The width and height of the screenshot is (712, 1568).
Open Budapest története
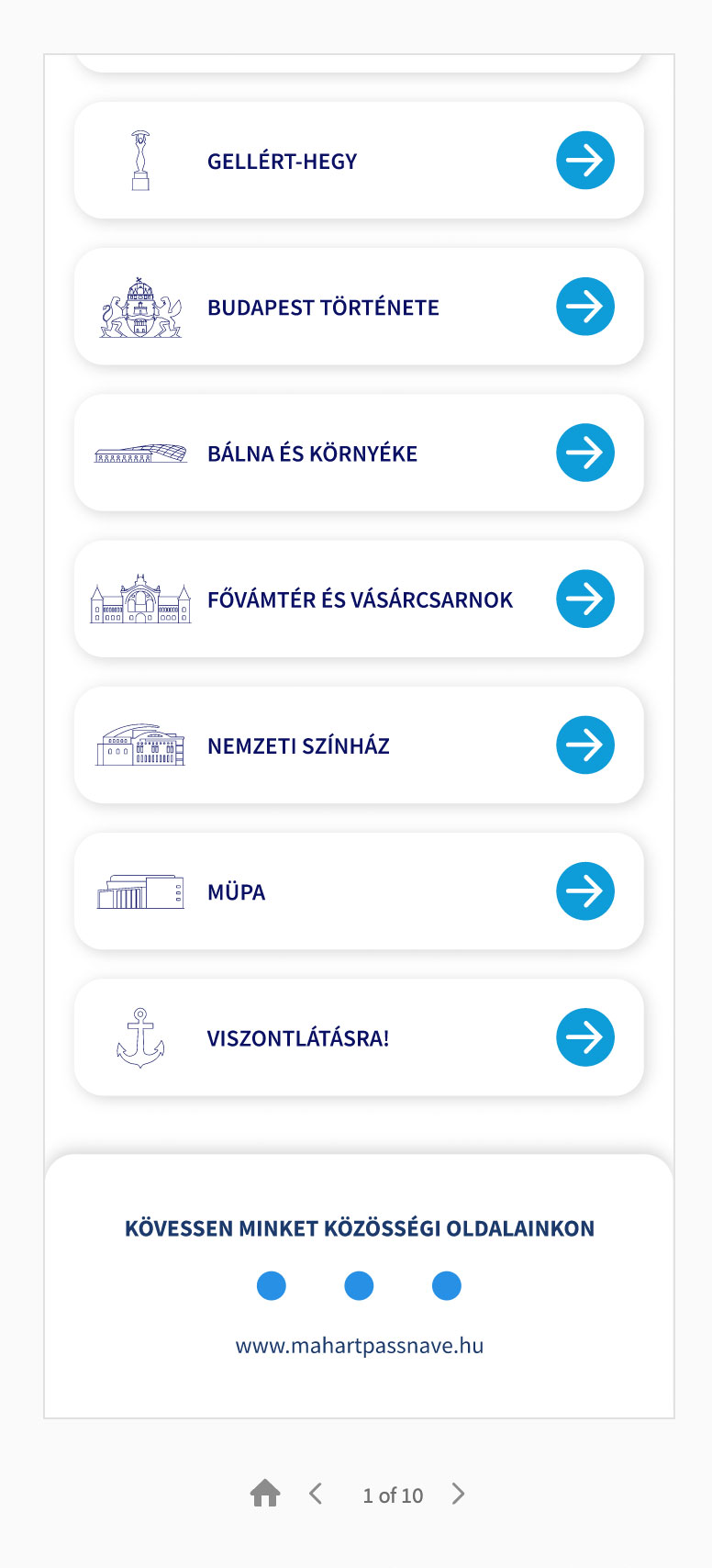click(x=359, y=307)
